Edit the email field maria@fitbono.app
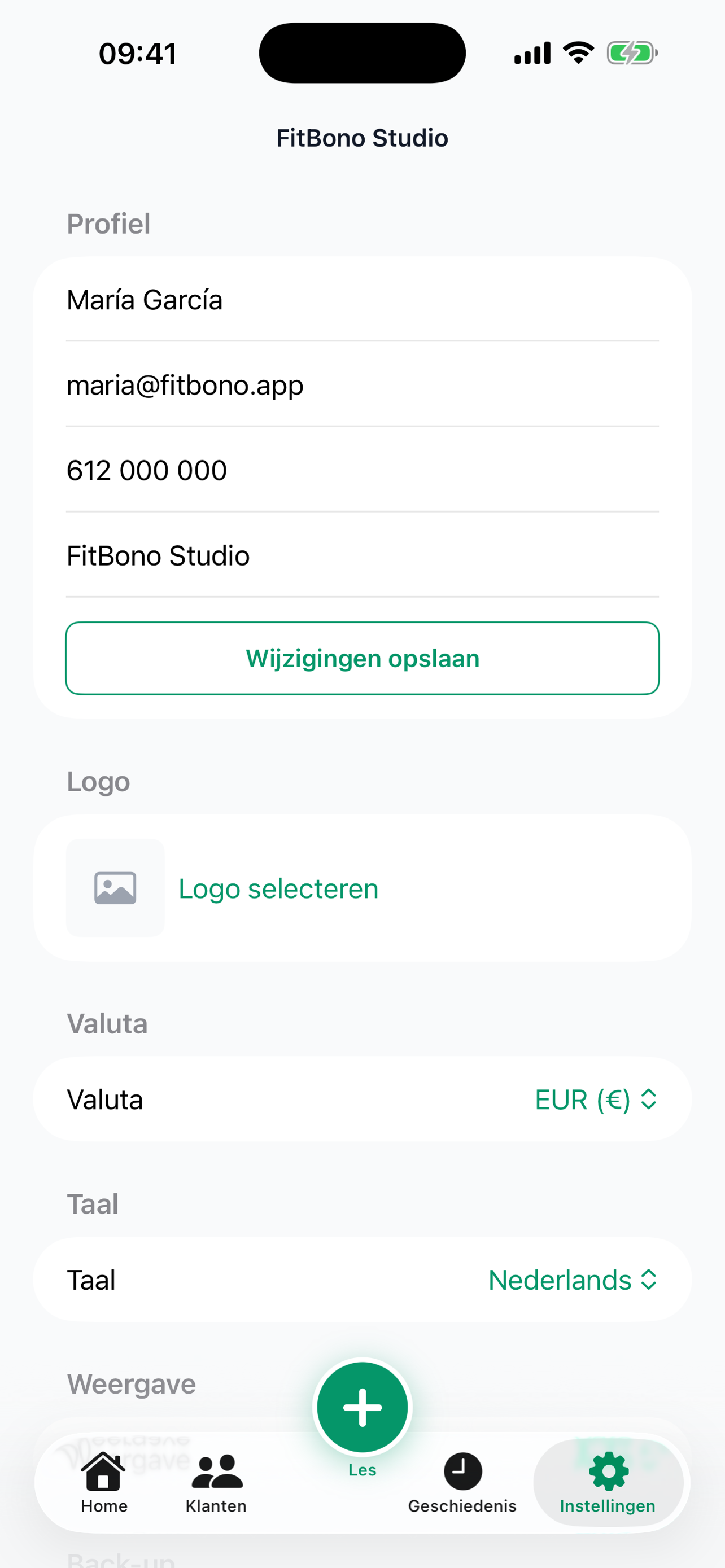Screen dimensions: 725x1568 pyautogui.click(x=361, y=386)
